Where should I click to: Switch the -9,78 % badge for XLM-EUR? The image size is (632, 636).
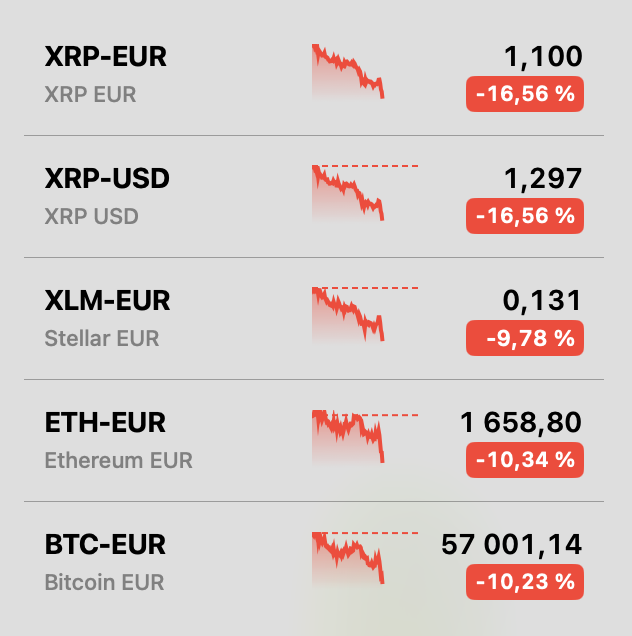(x=525, y=339)
